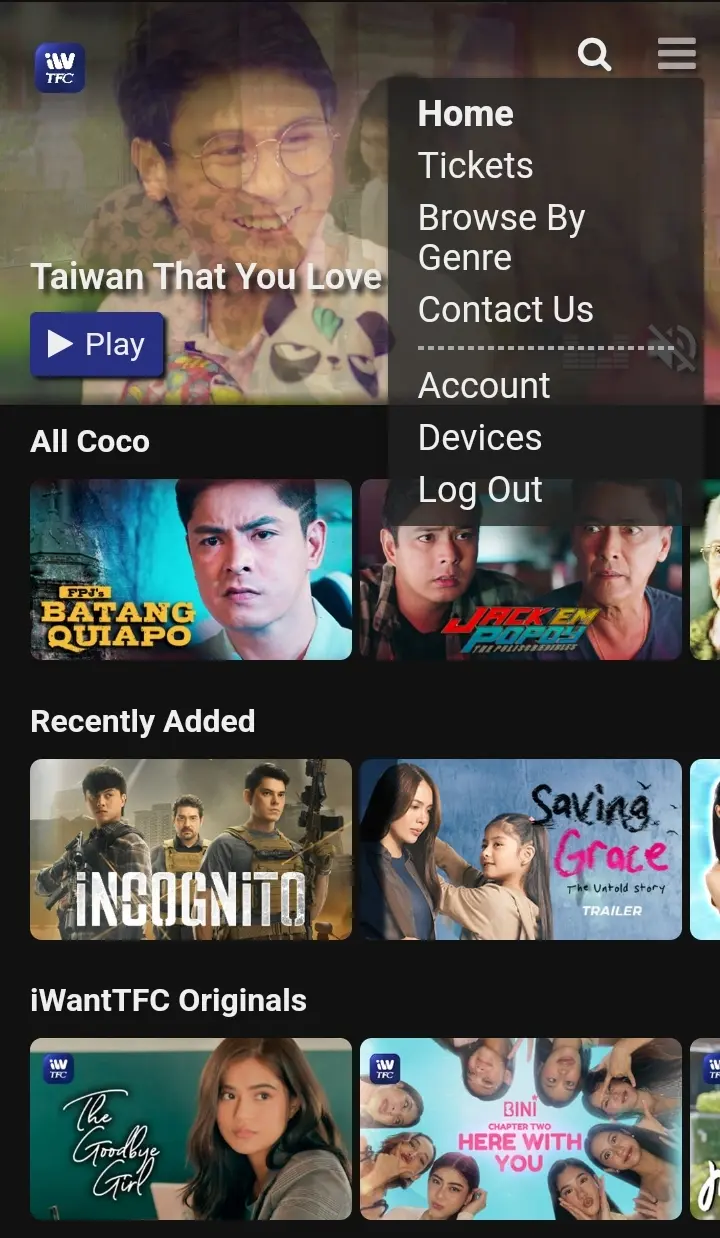This screenshot has height=1238, width=720.
Task: Open Jack en Popoy tile
Action: (521, 569)
